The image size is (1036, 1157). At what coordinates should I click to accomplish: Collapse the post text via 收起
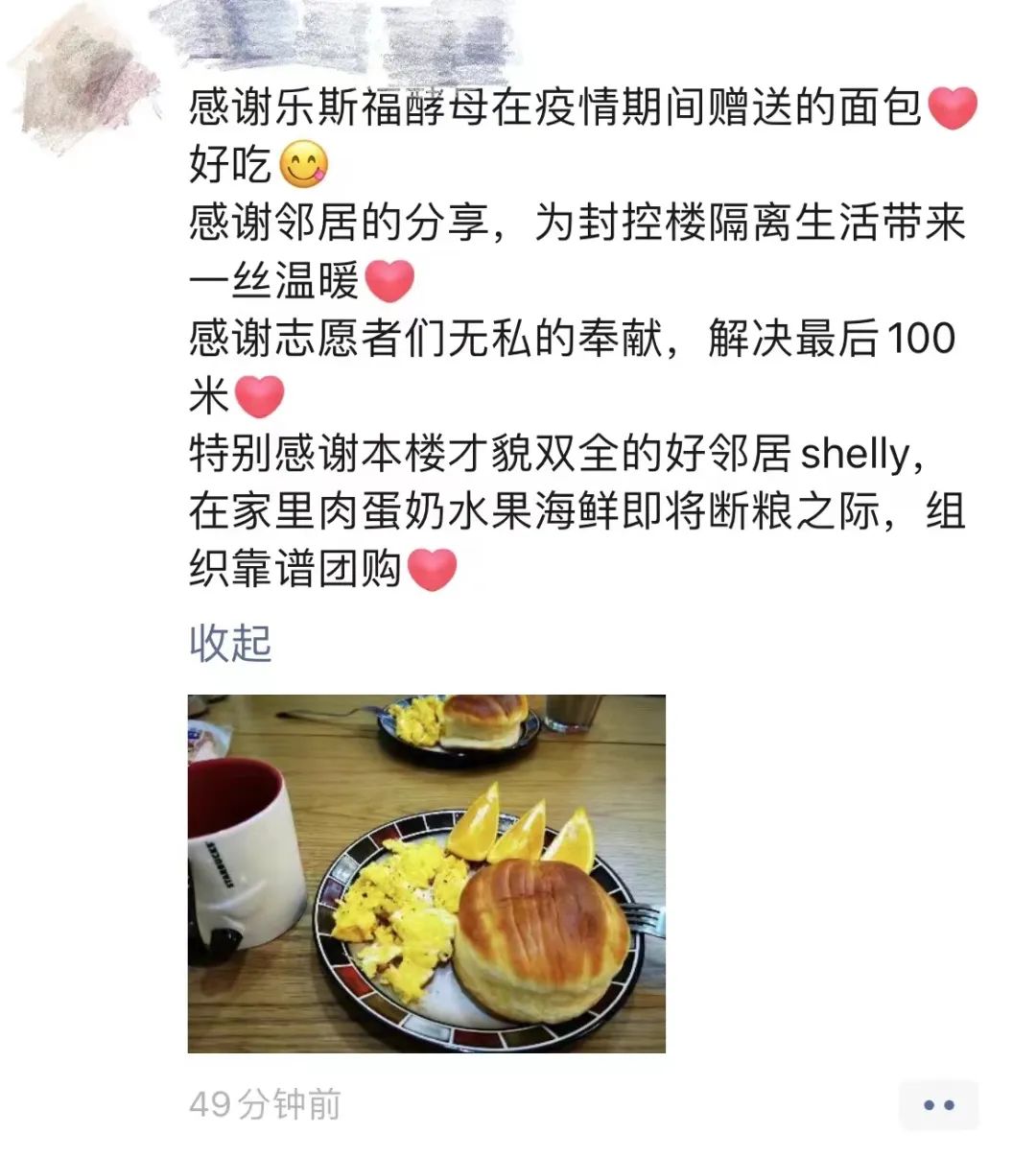[230, 643]
